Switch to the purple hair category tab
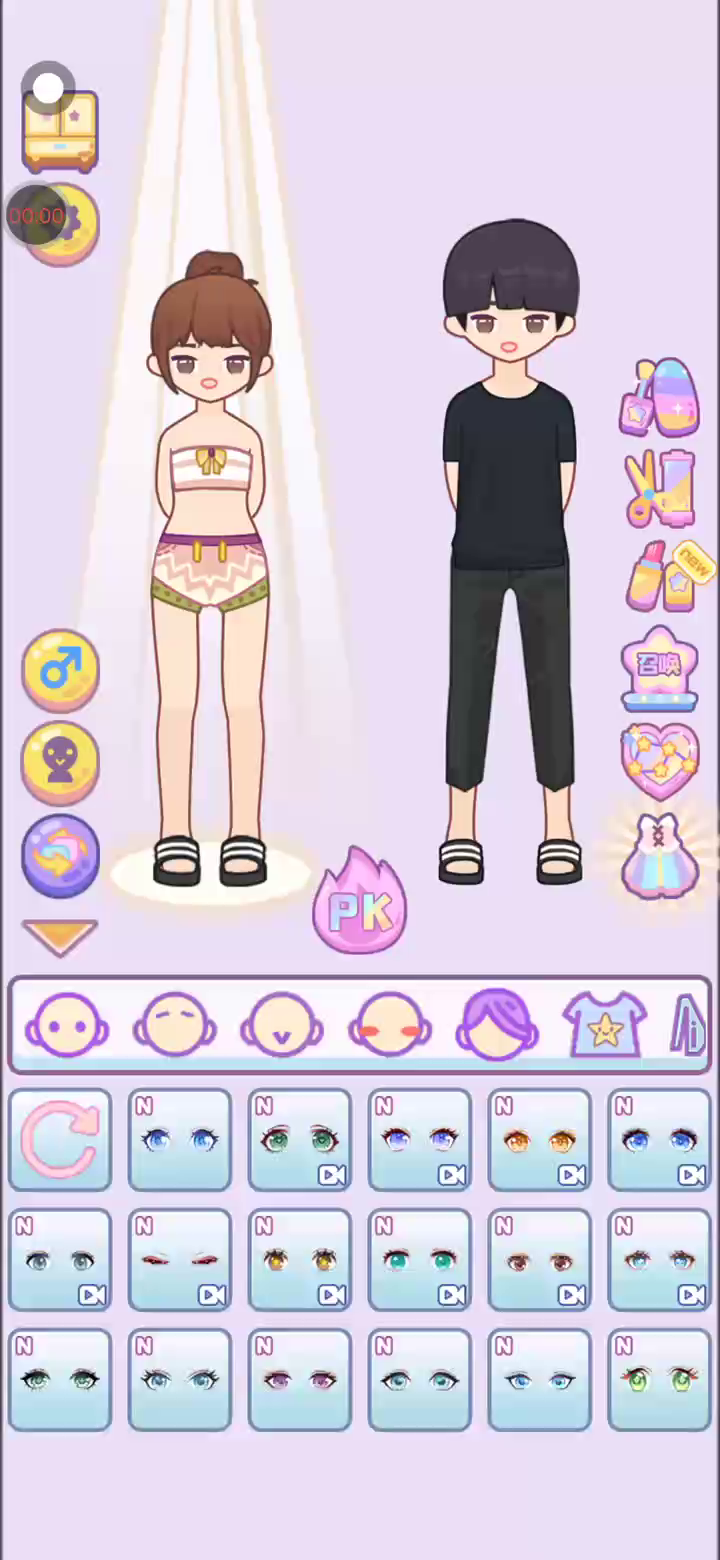720x1560 pixels. pyautogui.click(x=497, y=1024)
